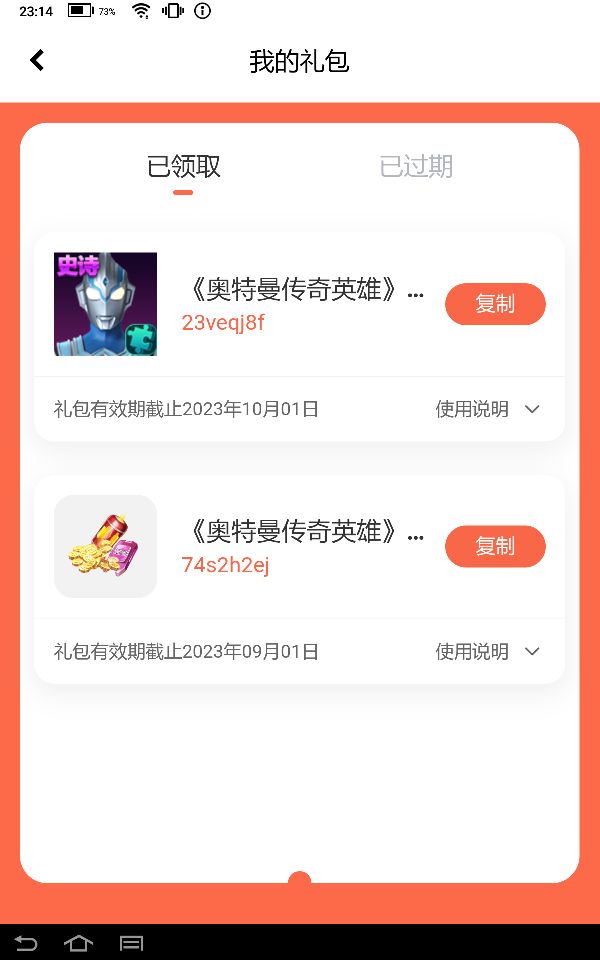Viewport: 600px width, 960px height.
Task: Switch to the 已过期 tab
Action: [416, 166]
